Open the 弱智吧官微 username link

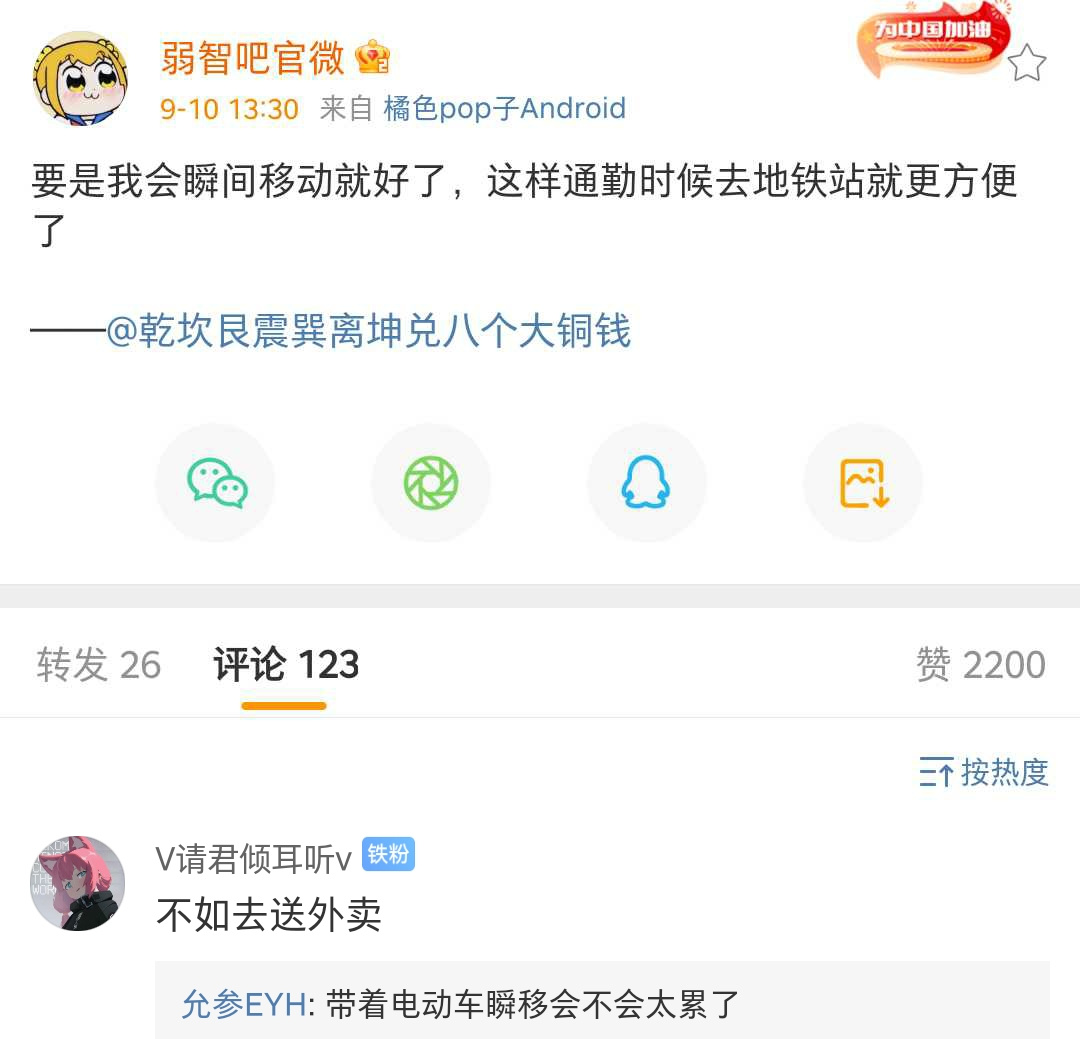252,58
